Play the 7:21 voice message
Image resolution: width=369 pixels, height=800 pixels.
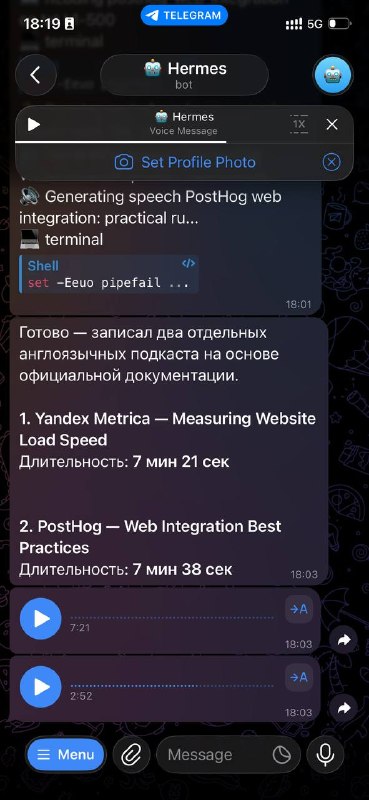[x=41, y=619]
